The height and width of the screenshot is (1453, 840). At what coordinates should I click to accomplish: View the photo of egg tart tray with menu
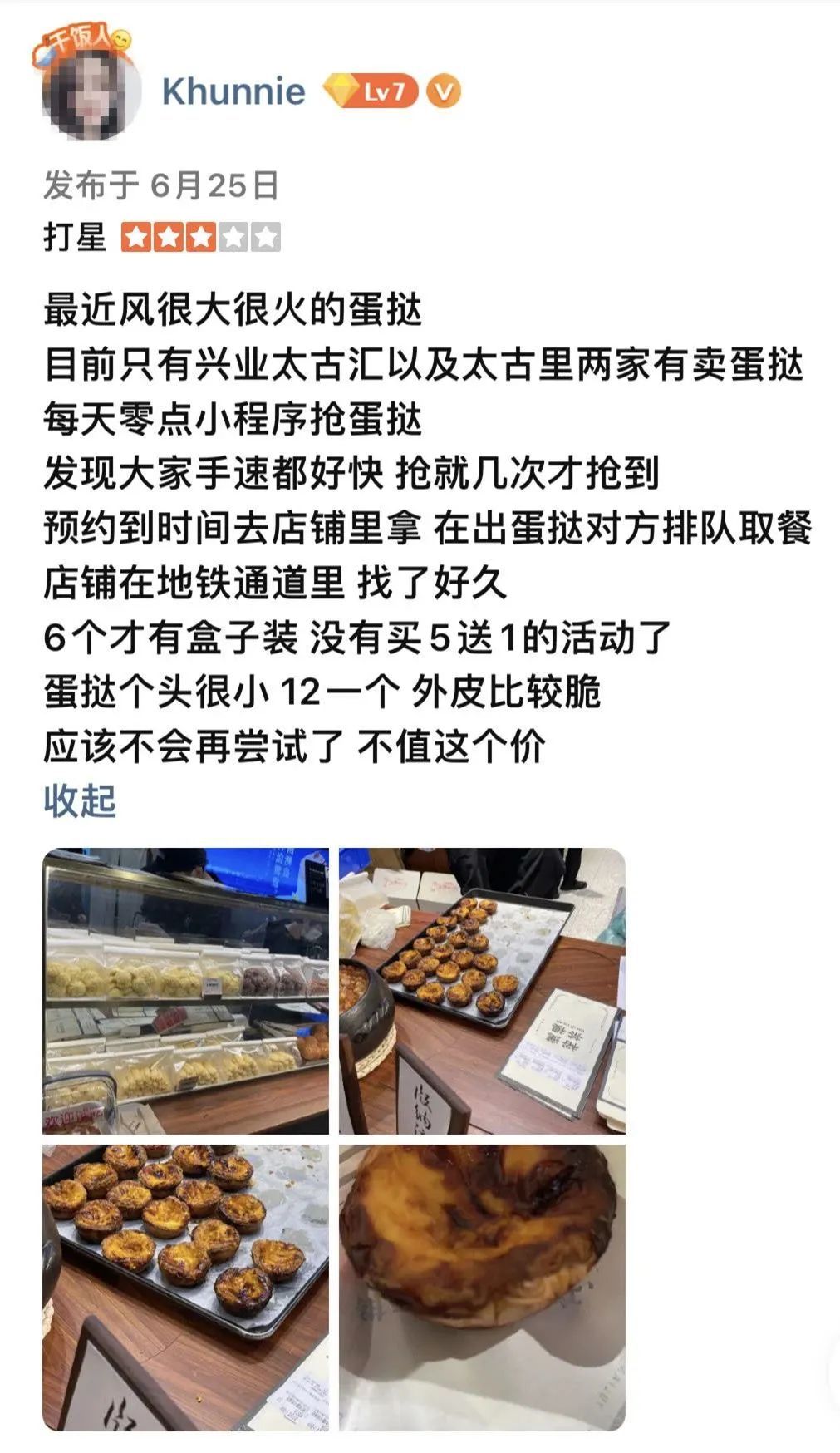482,991
